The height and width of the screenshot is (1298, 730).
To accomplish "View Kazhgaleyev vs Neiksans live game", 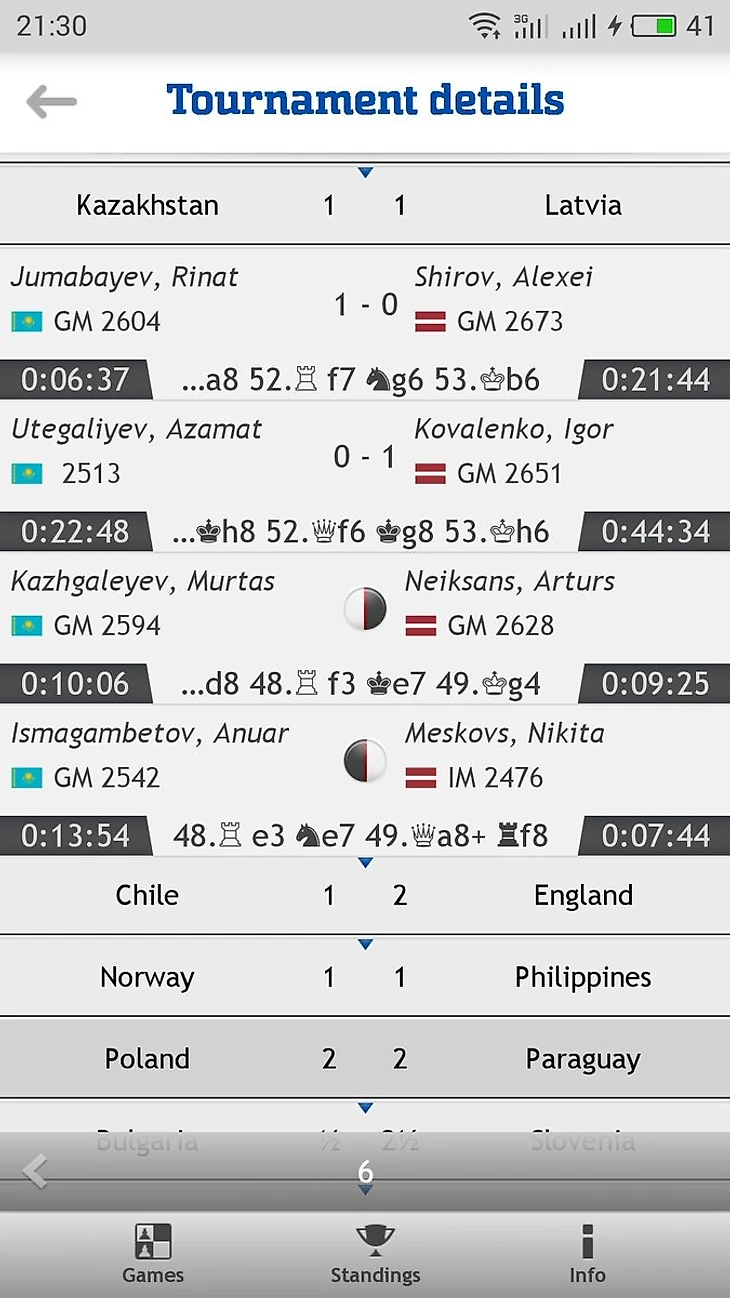I will tap(364, 605).
